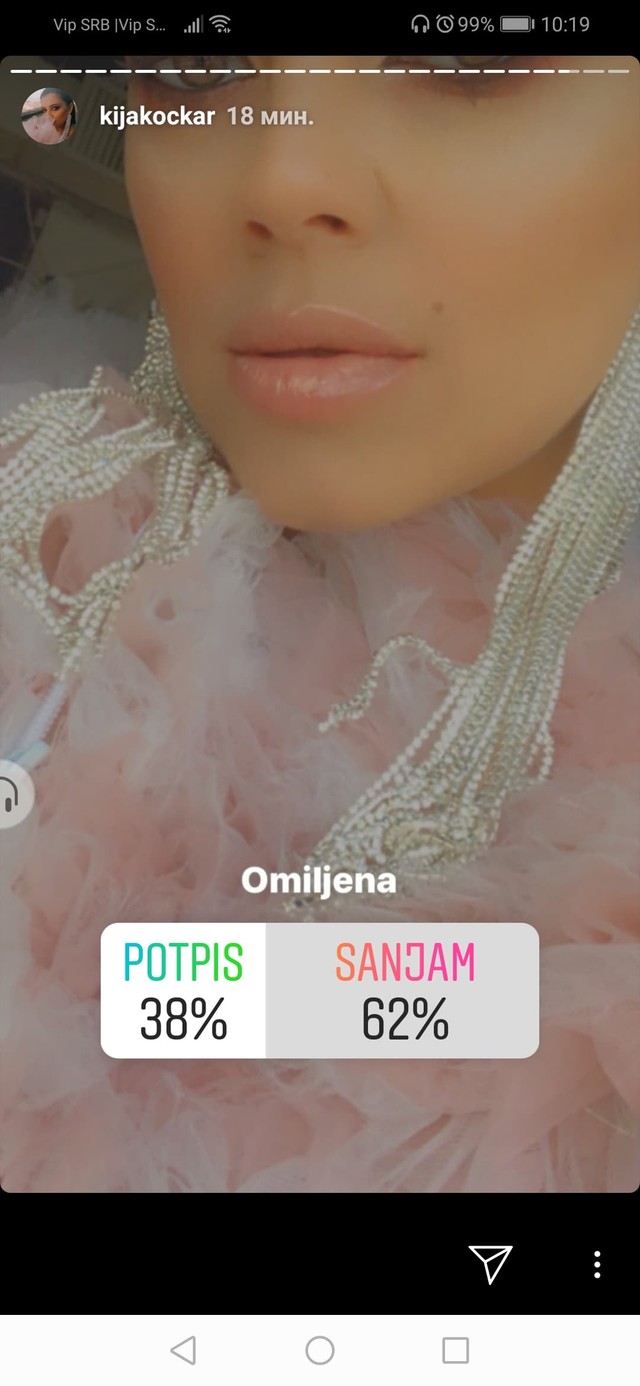Viewport: 640px width, 1386px height.
Task: Vote for POTPIS in the poll
Action: coord(184,990)
